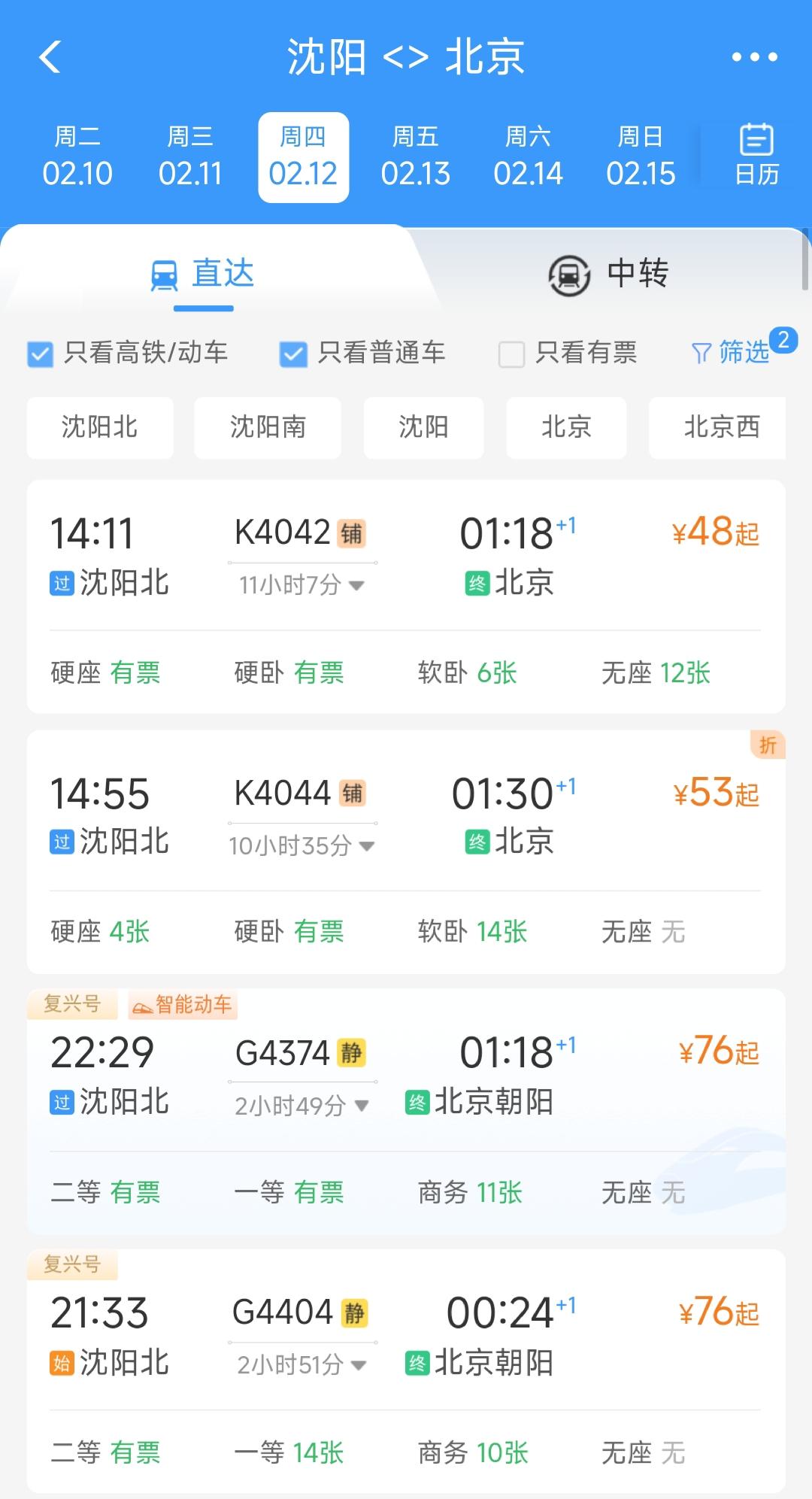Switch to the 中转 tab
Screen dimensions: 812x1499
click(x=636, y=274)
